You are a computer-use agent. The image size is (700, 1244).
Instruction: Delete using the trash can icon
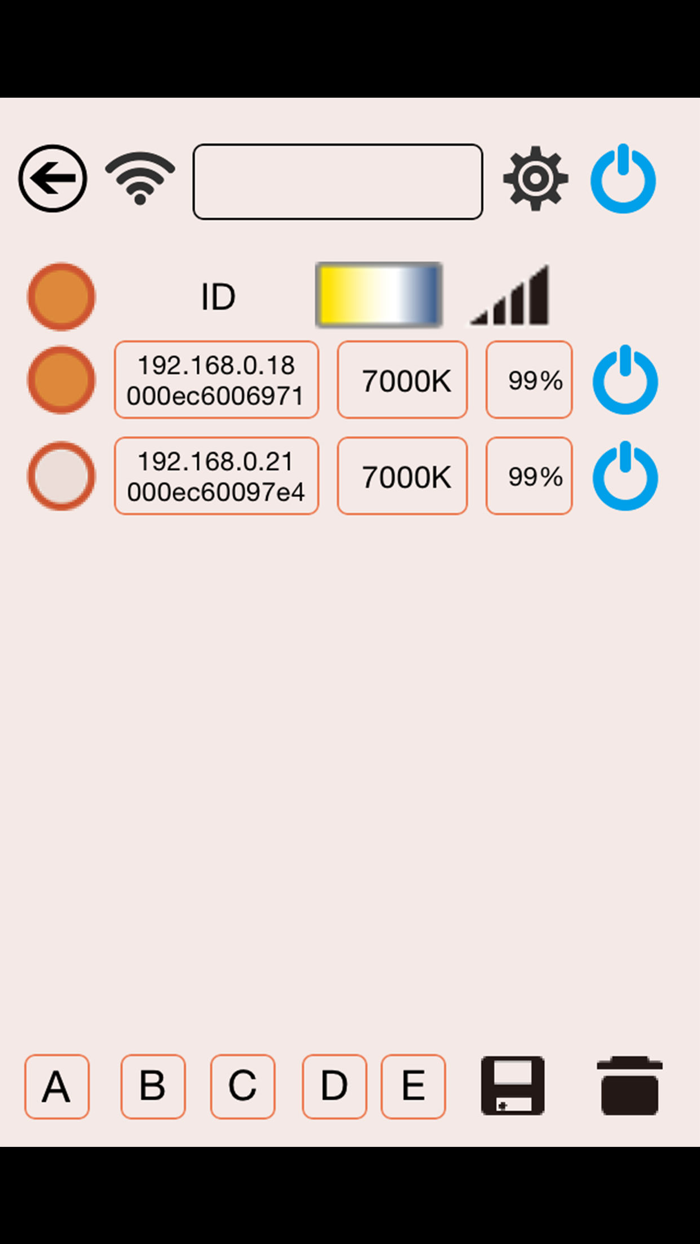pos(630,1086)
